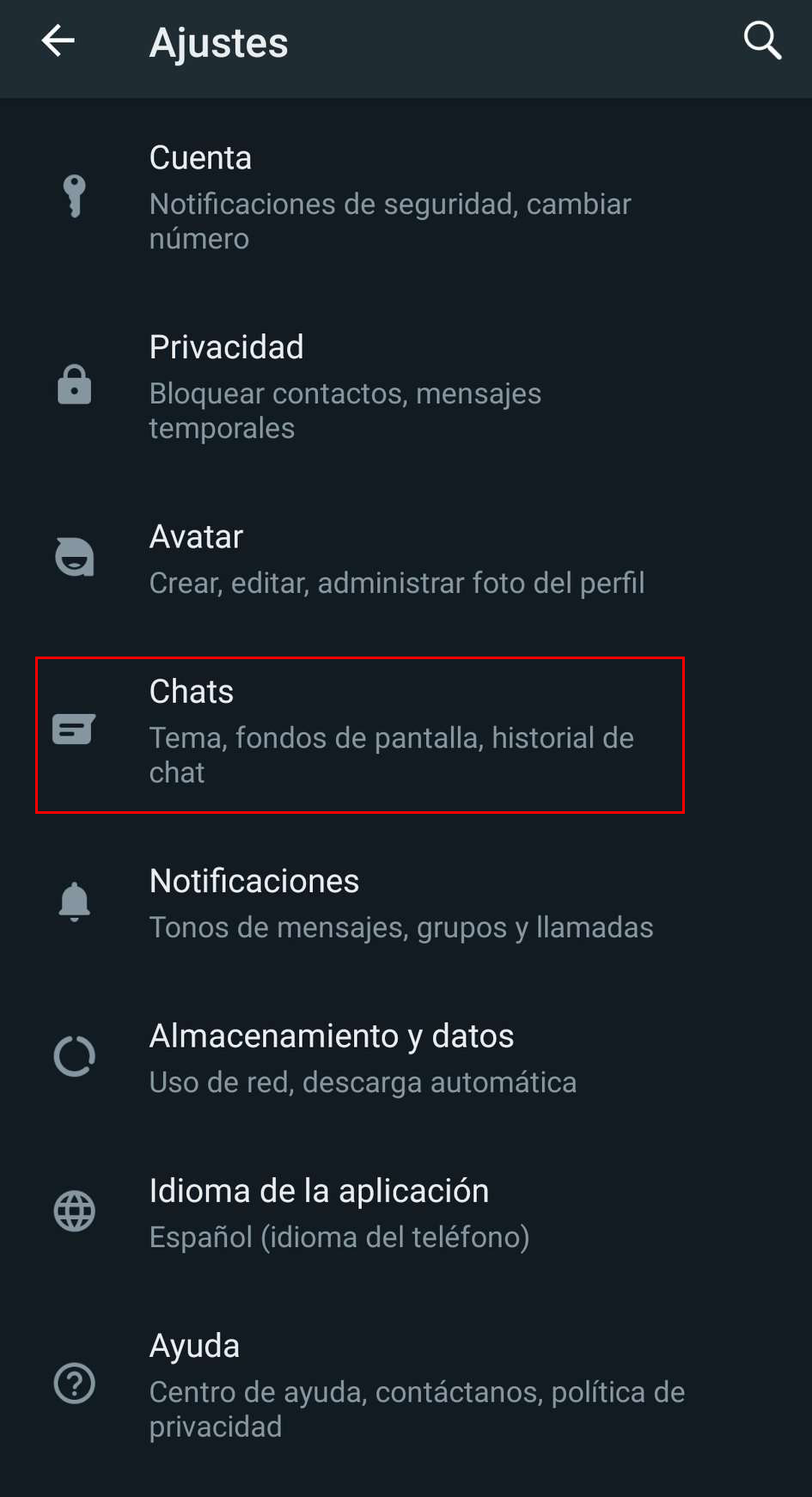Click the data usage circle icon
812x1497 pixels.
pos(73,1055)
